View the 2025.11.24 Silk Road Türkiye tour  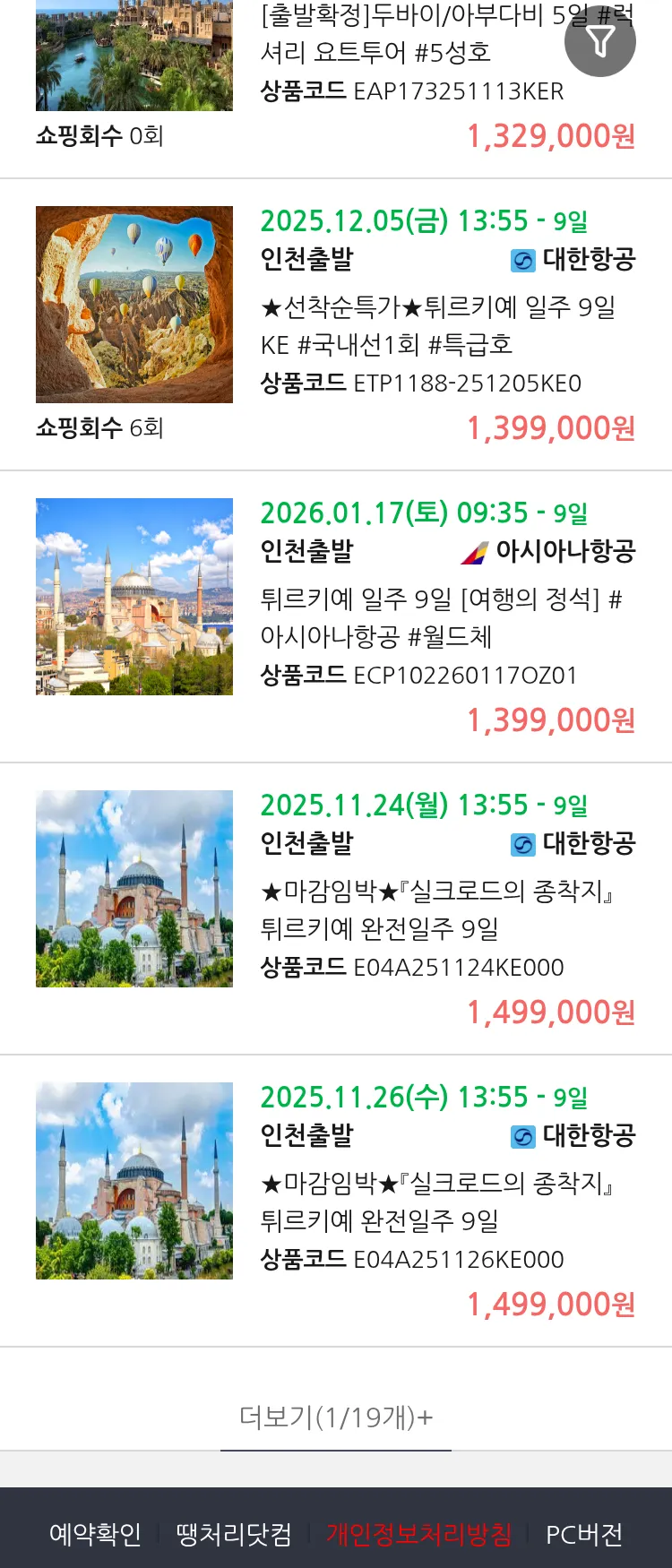[x=435, y=909]
